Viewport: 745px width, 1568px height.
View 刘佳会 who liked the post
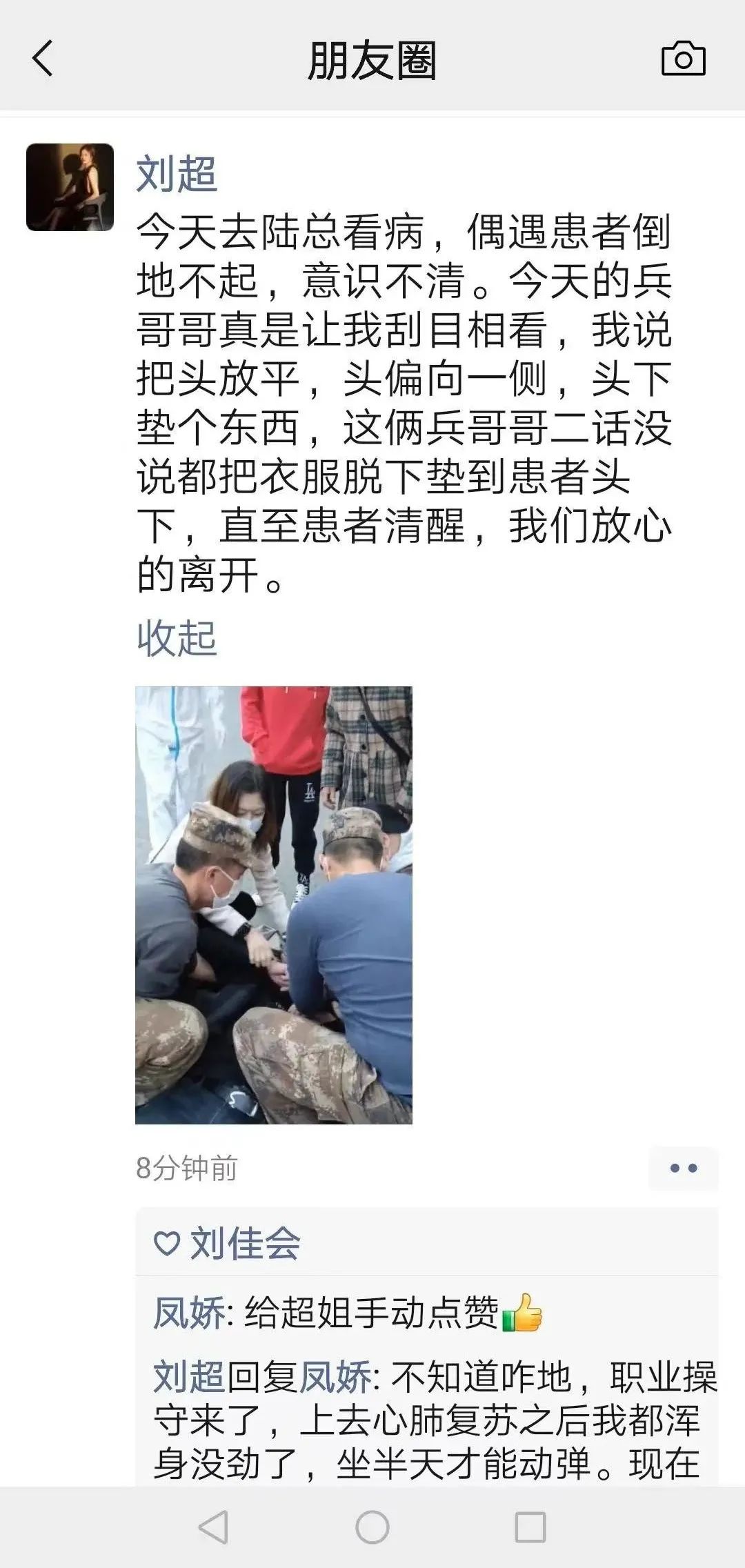(244, 1244)
